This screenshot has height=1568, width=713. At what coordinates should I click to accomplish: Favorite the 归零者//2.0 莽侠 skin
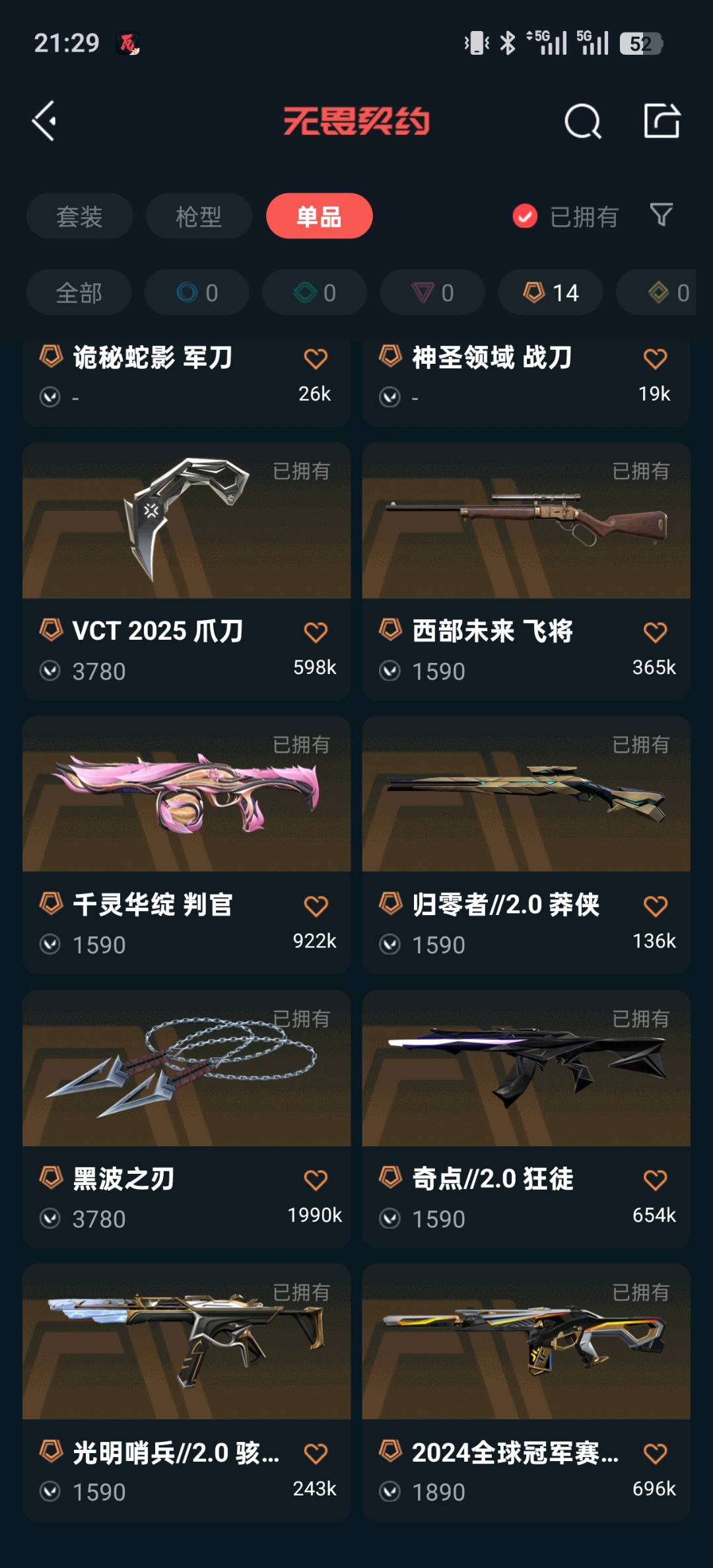click(x=655, y=906)
